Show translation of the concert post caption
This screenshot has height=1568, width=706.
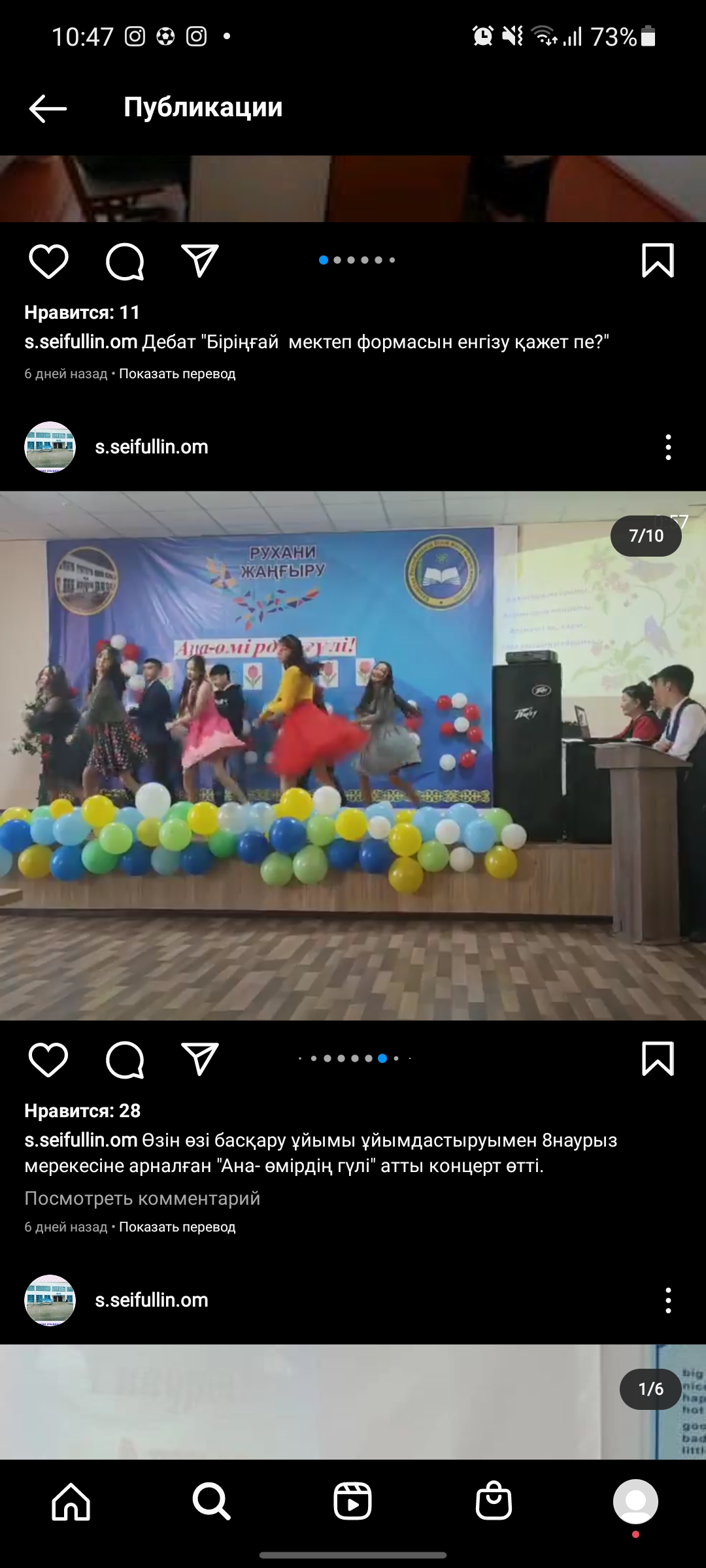pos(177,1227)
